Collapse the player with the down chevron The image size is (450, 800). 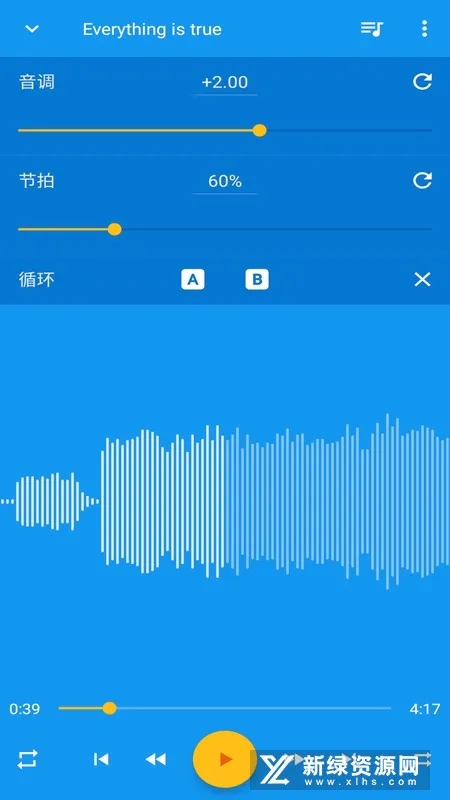(x=32, y=29)
